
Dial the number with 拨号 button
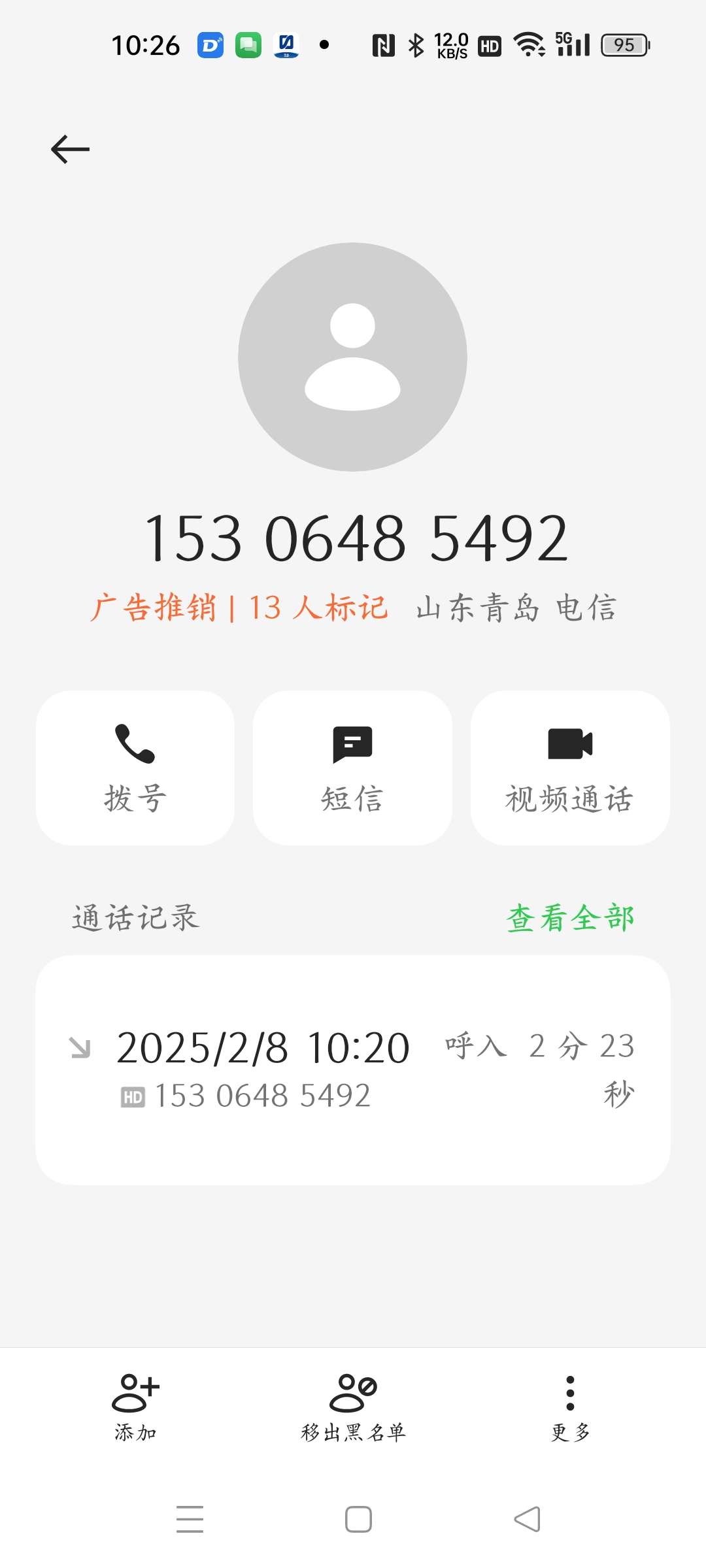tap(135, 768)
